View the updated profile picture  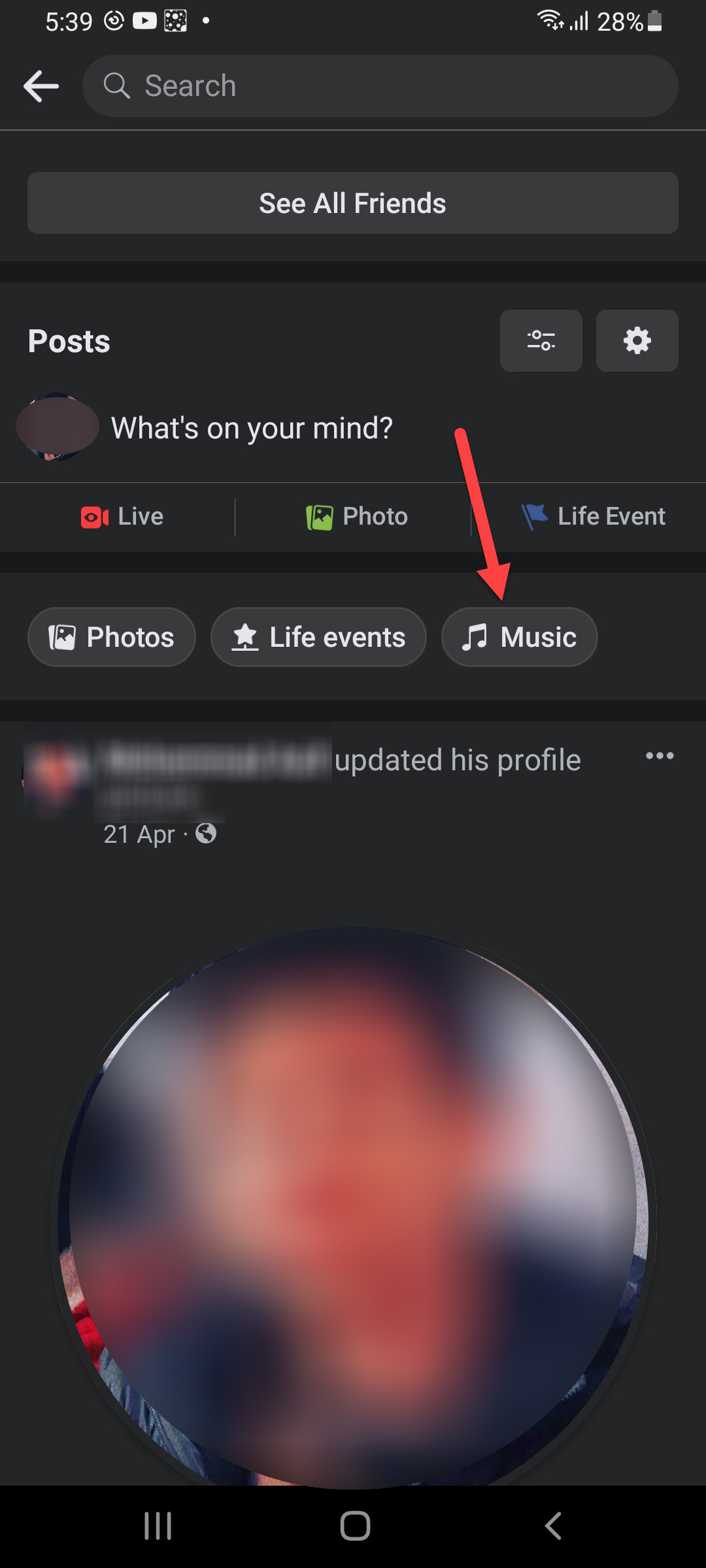[x=353, y=1202]
